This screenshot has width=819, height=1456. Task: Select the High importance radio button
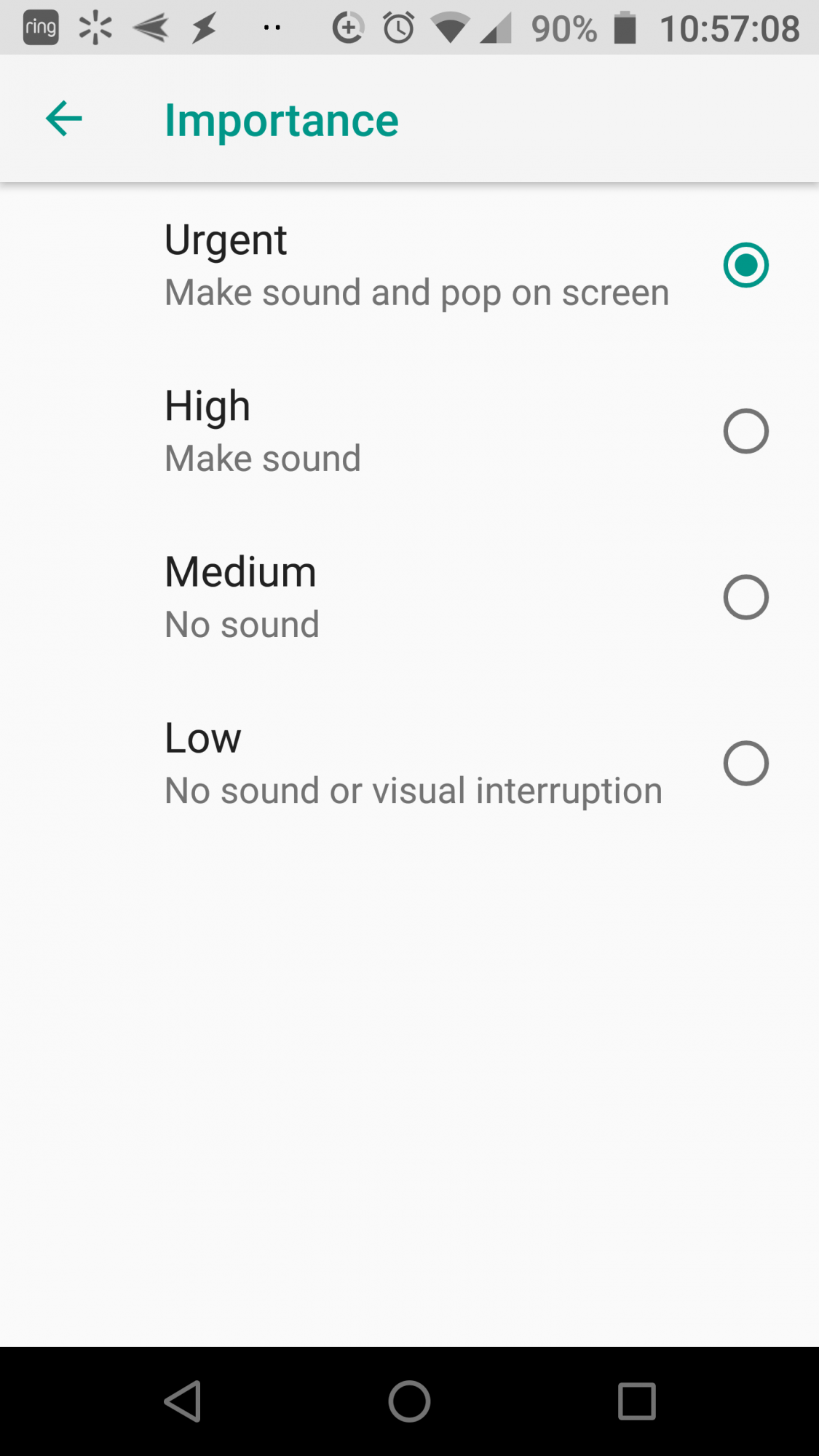(x=745, y=432)
